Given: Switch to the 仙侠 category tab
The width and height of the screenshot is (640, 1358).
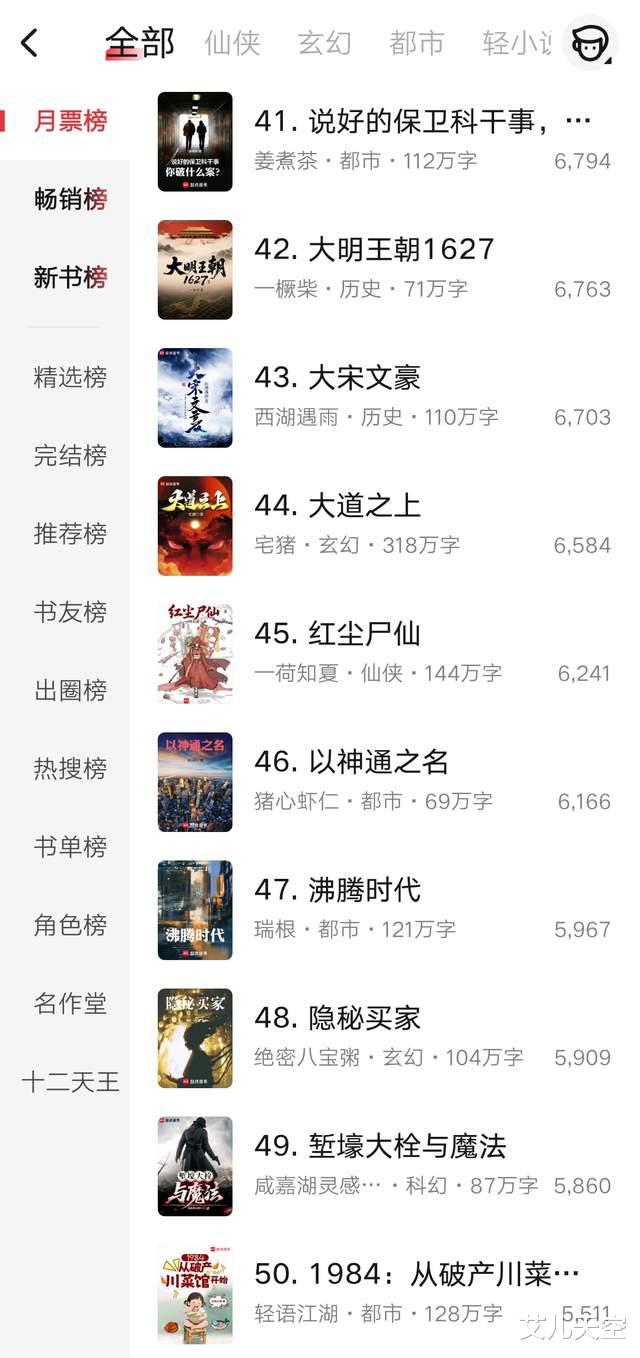Looking at the screenshot, I should pyautogui.click(x=232, y=43).
